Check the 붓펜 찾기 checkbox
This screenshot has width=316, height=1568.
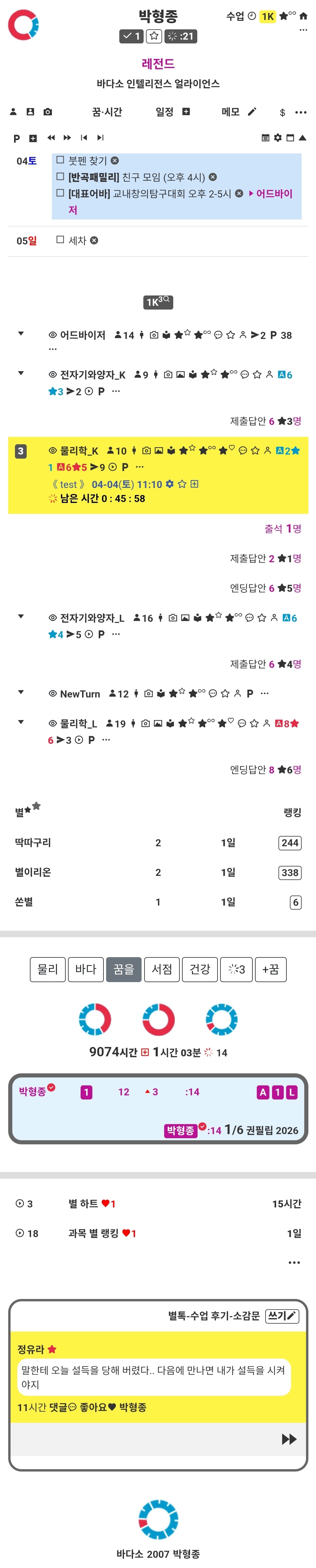(x=60, y=160)
